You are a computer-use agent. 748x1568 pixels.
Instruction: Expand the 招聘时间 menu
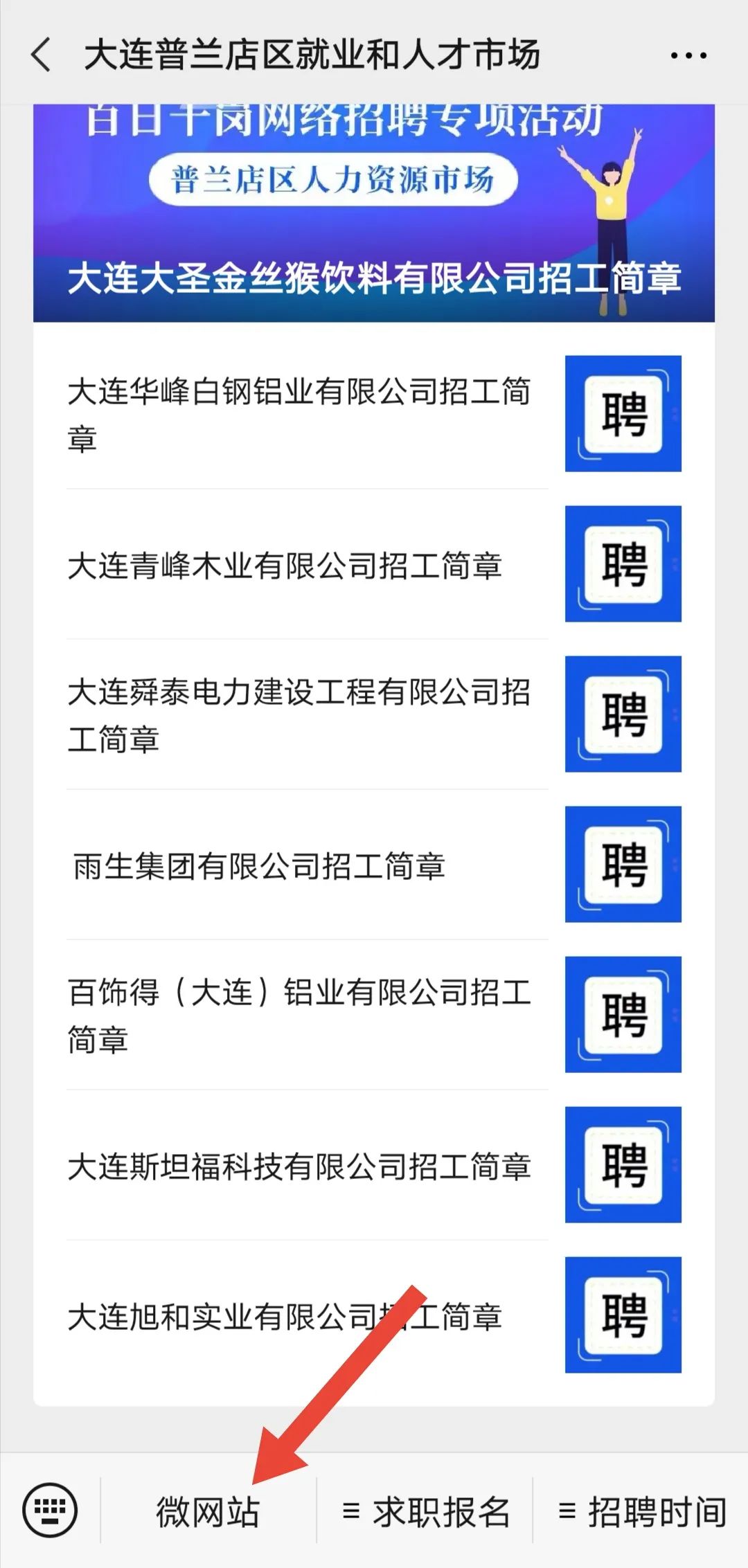tap(641, 1512)
